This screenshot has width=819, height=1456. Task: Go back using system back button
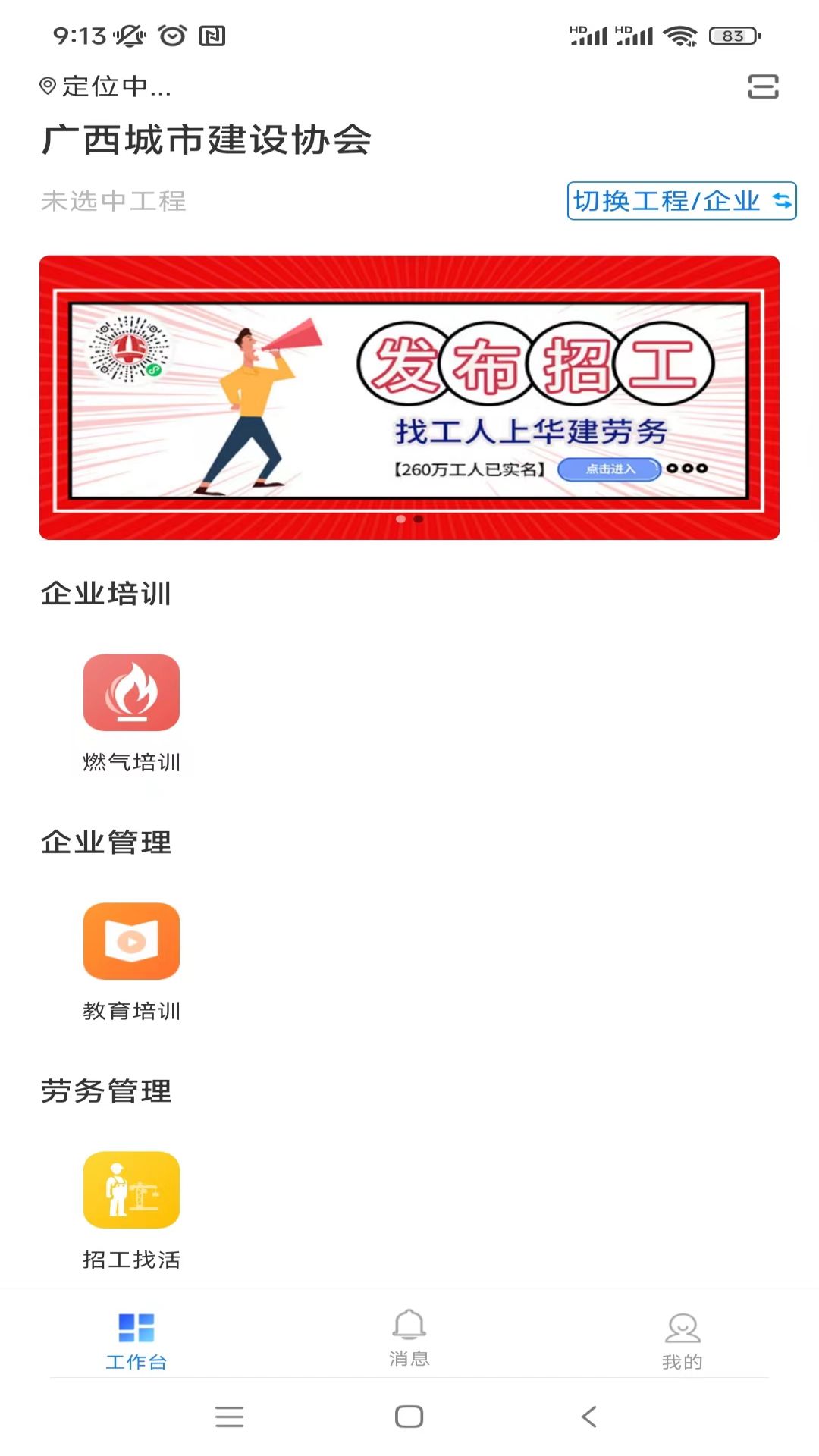pyautogui.click(x=589, y=1417)
